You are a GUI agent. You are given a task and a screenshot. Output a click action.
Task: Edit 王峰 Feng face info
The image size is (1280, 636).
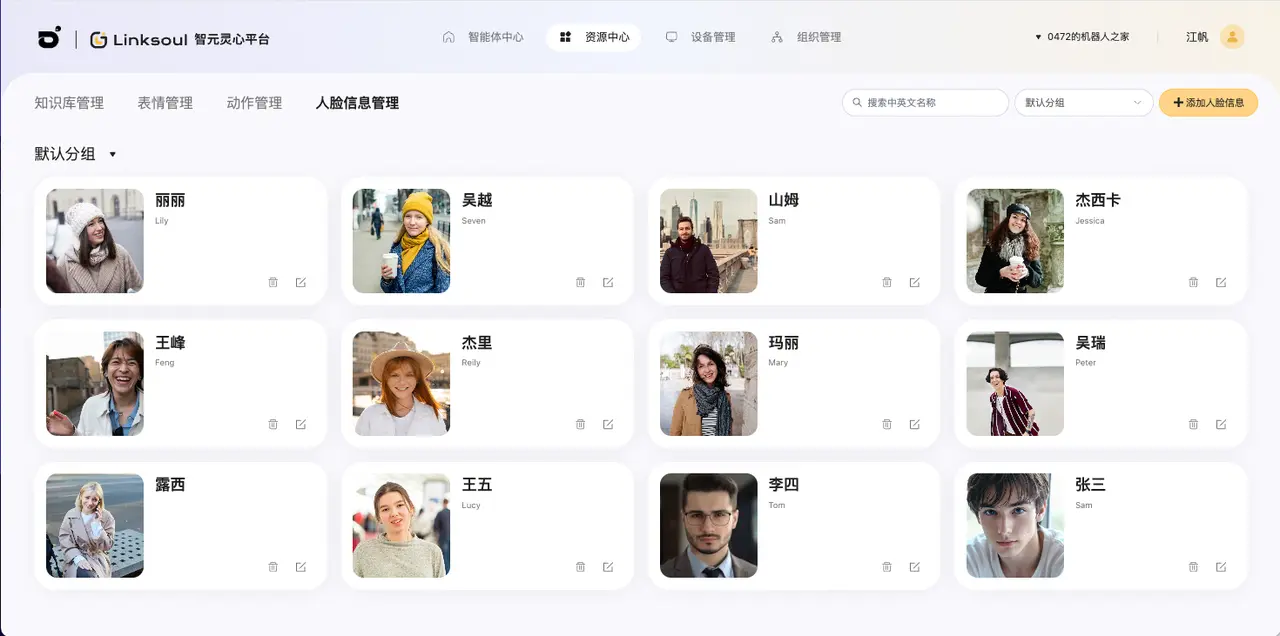tap(301, 425)
